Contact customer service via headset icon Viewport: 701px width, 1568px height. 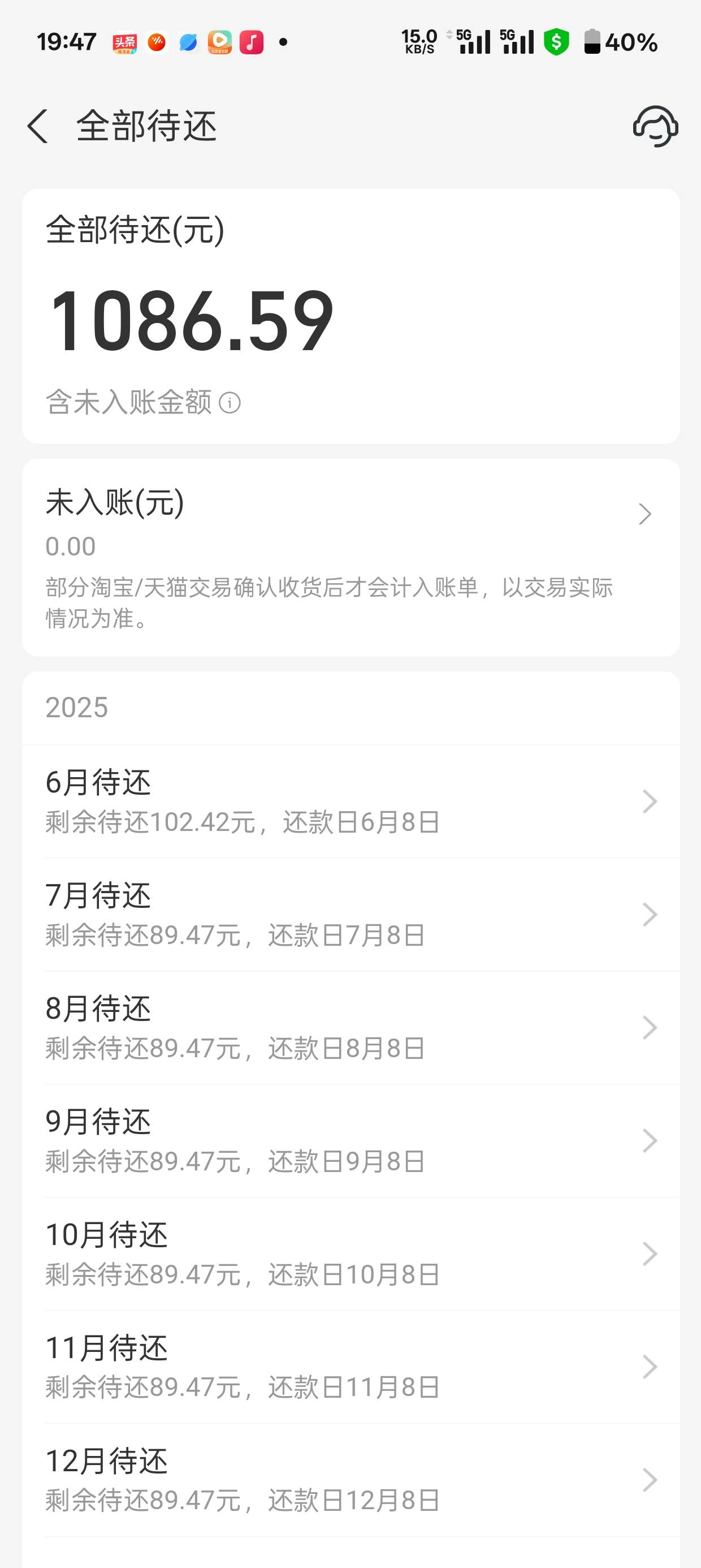(655, 126)
